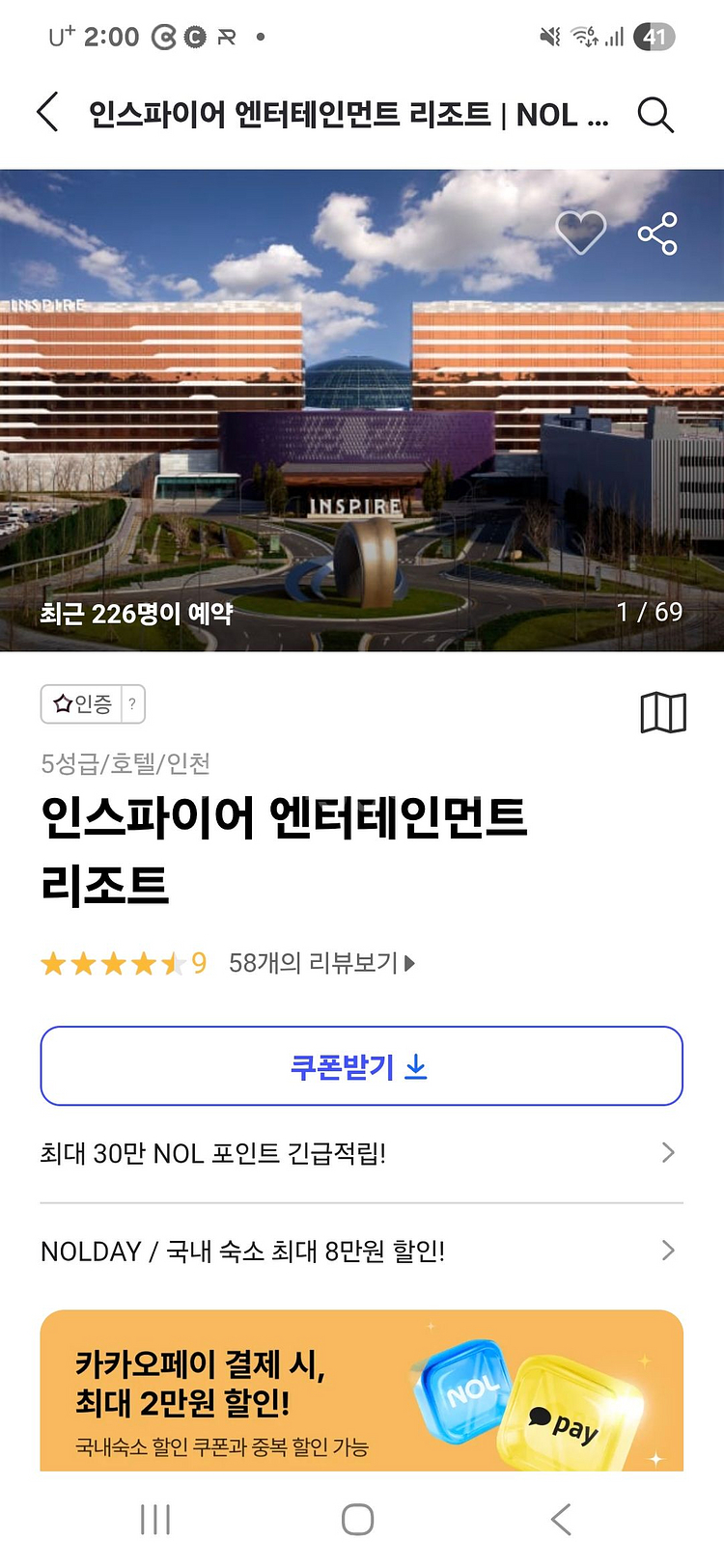
Task: Add this resort to favorites
Action: point(580,233)
